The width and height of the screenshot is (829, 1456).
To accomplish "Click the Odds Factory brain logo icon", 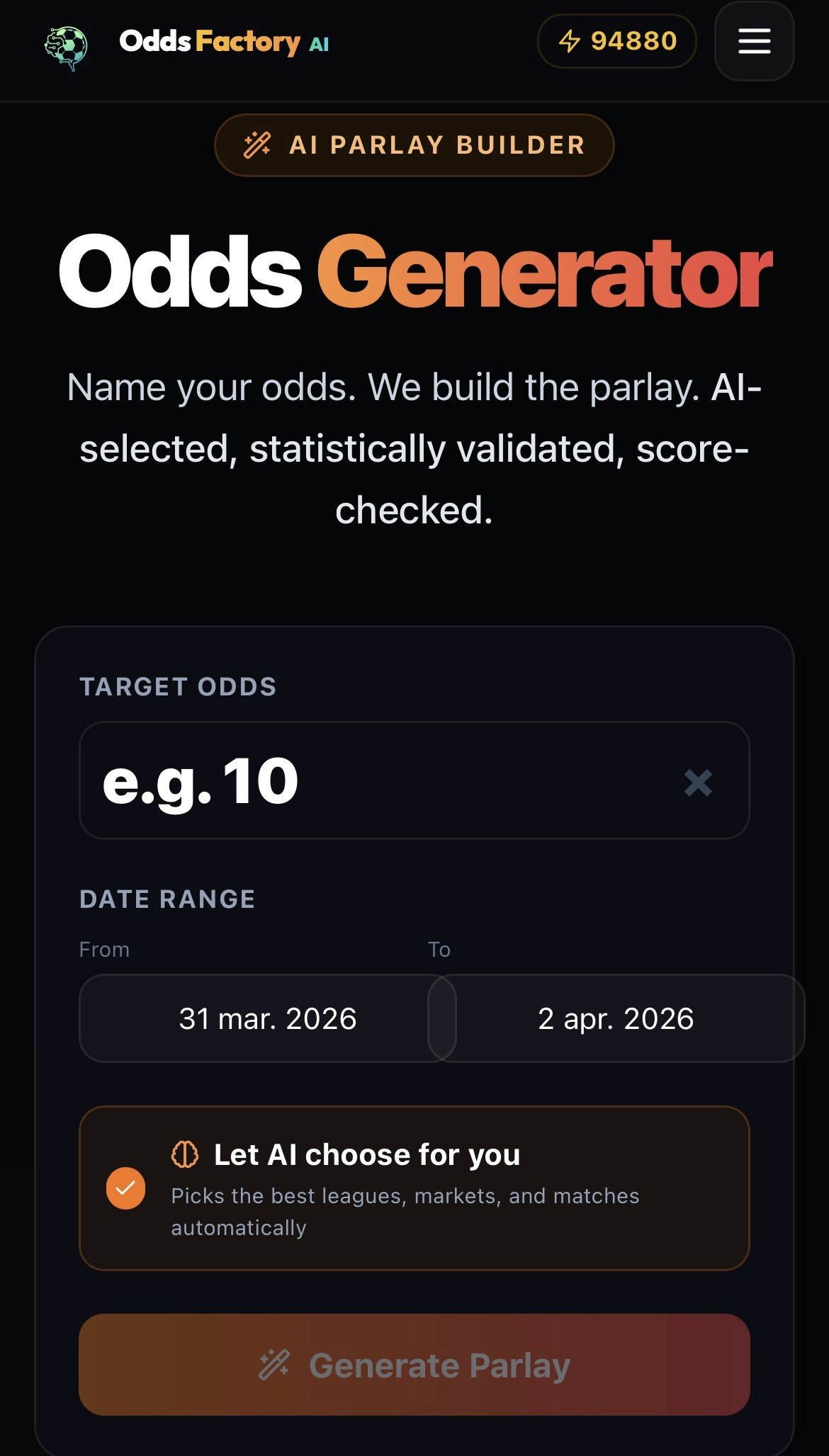I will (67, 42).
